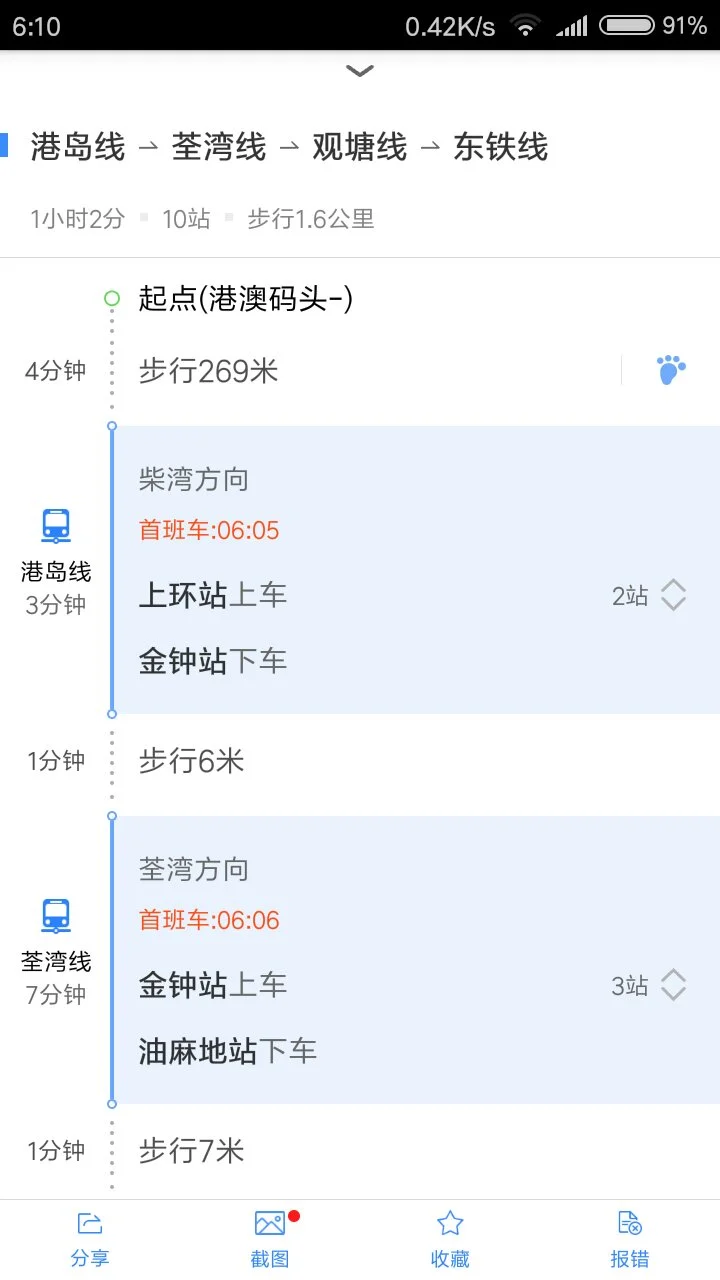The image size is (720, 1280).
Task: Select the 荃湾线 subway train icon
Action: [55, 915]
